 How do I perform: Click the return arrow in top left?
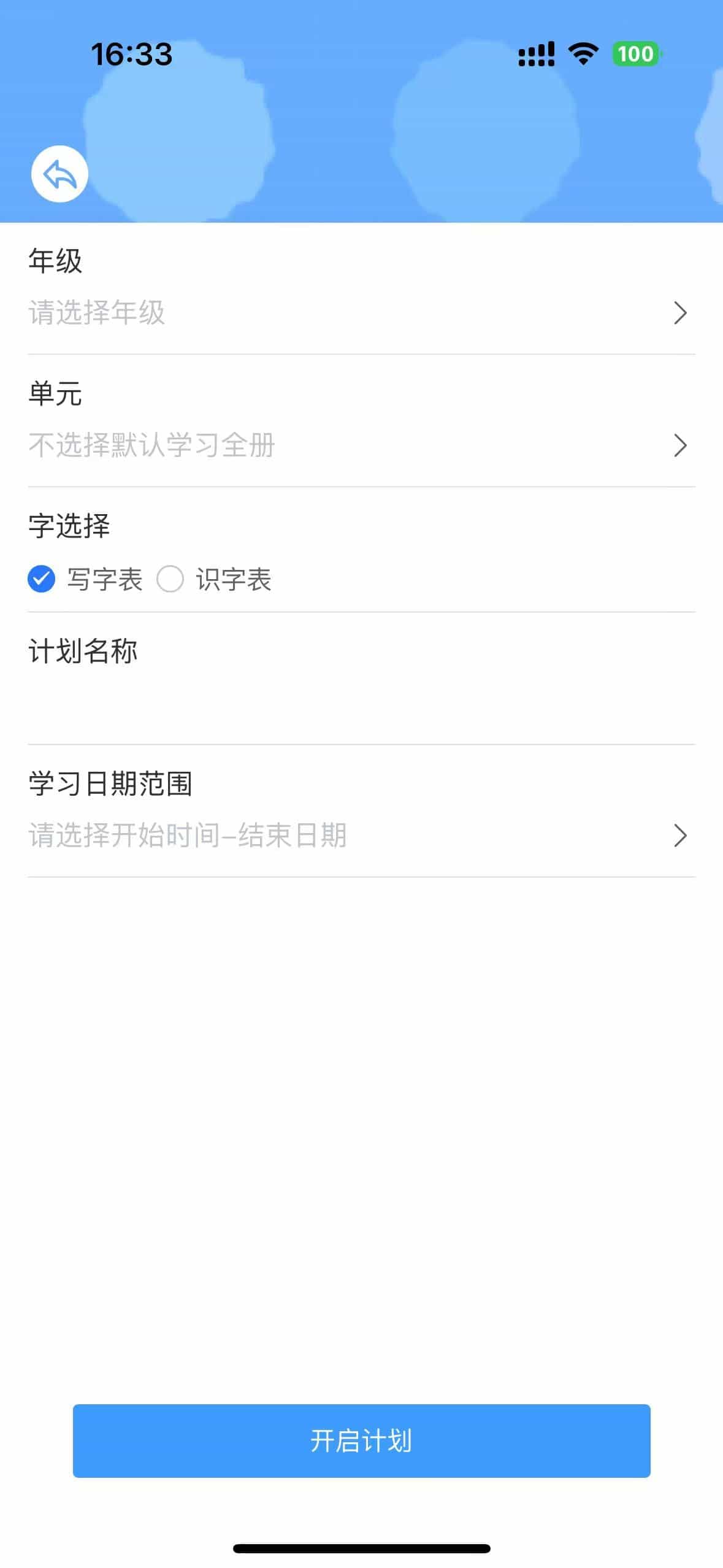pos(59,174)
